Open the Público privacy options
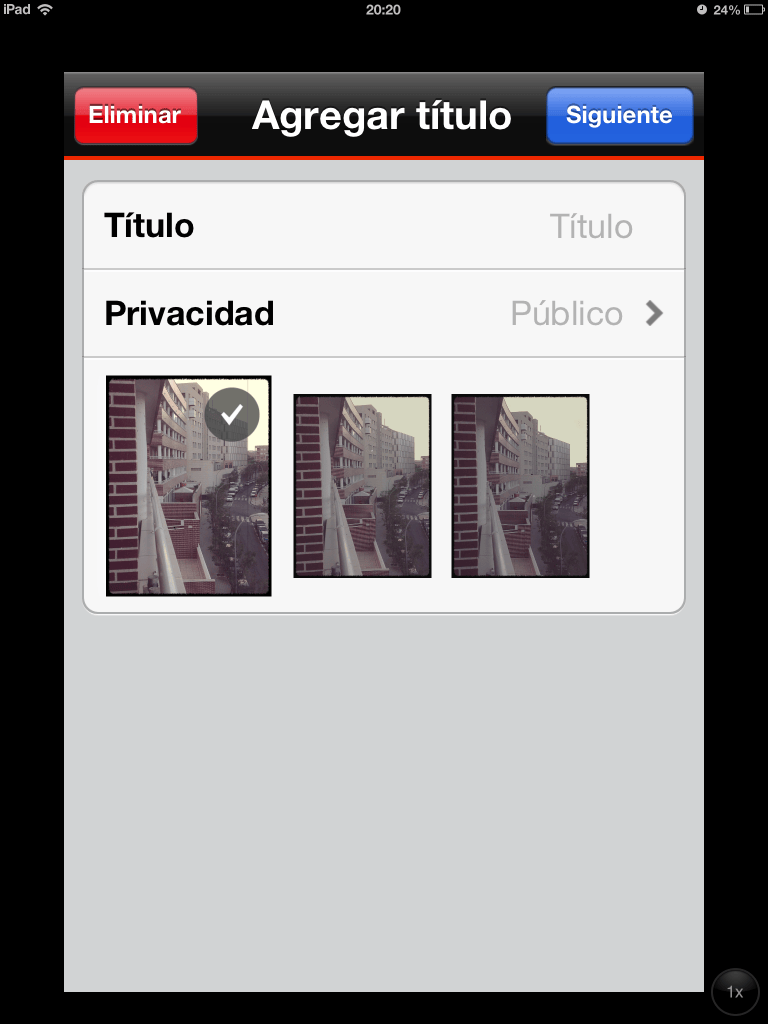The image size is (768, 1024). pos(566,312)
